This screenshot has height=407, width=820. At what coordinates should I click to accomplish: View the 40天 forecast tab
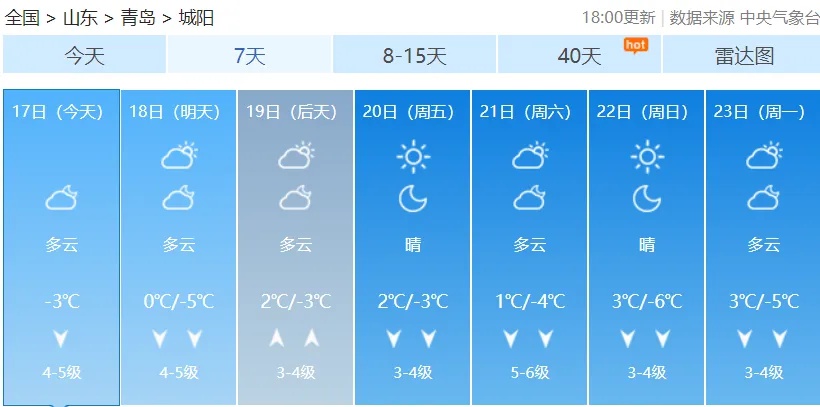pyautogui.click(x=580, y=56)
